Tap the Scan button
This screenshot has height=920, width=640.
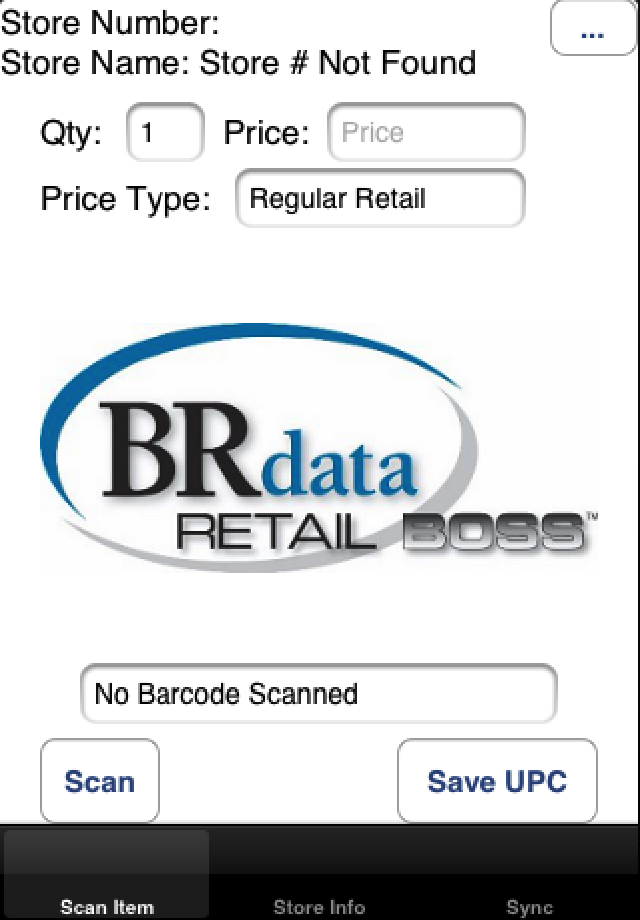(x=100, y=781)
